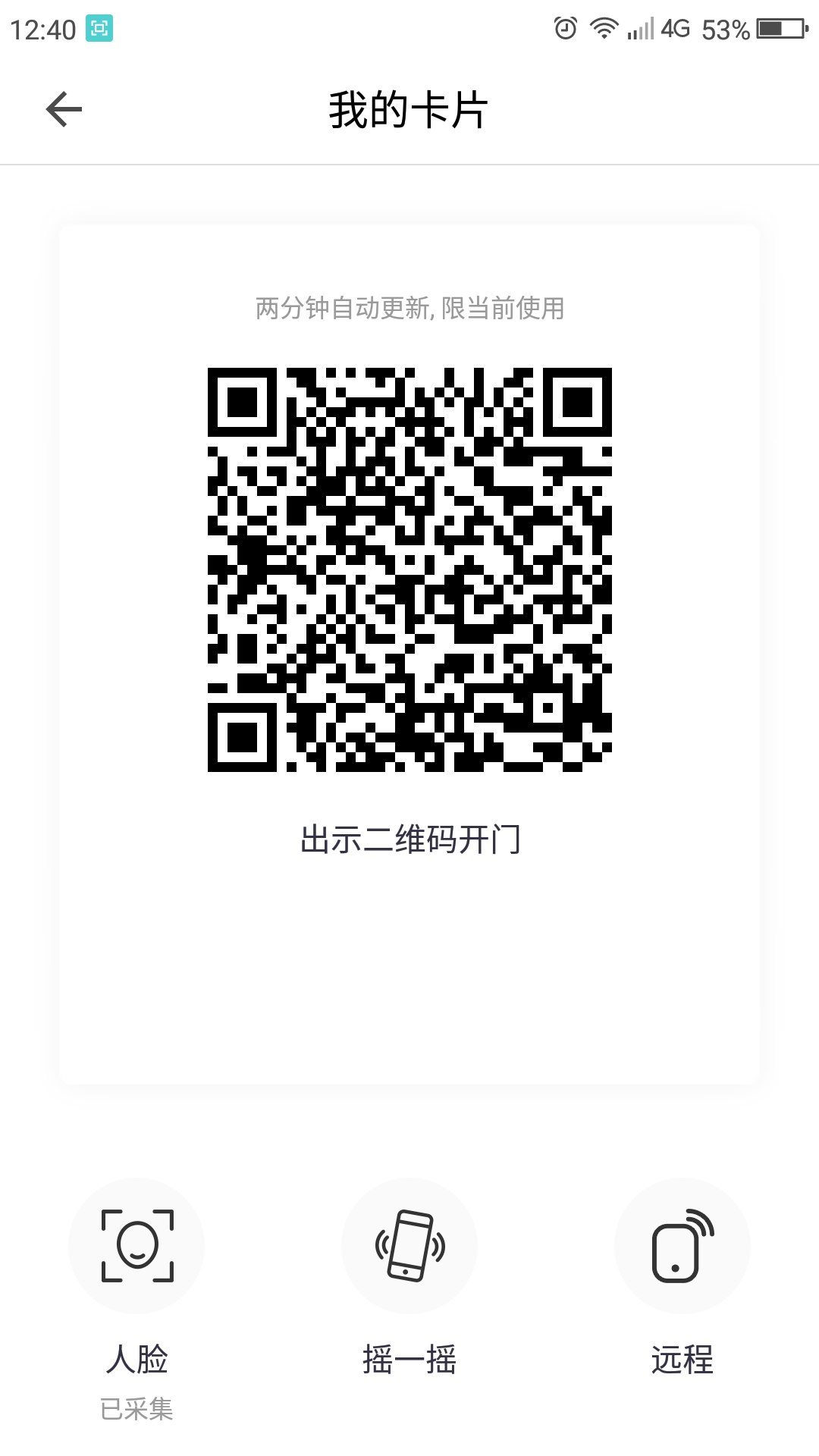Open the 人脸 face recognition option

click(x=136, y=1245)
